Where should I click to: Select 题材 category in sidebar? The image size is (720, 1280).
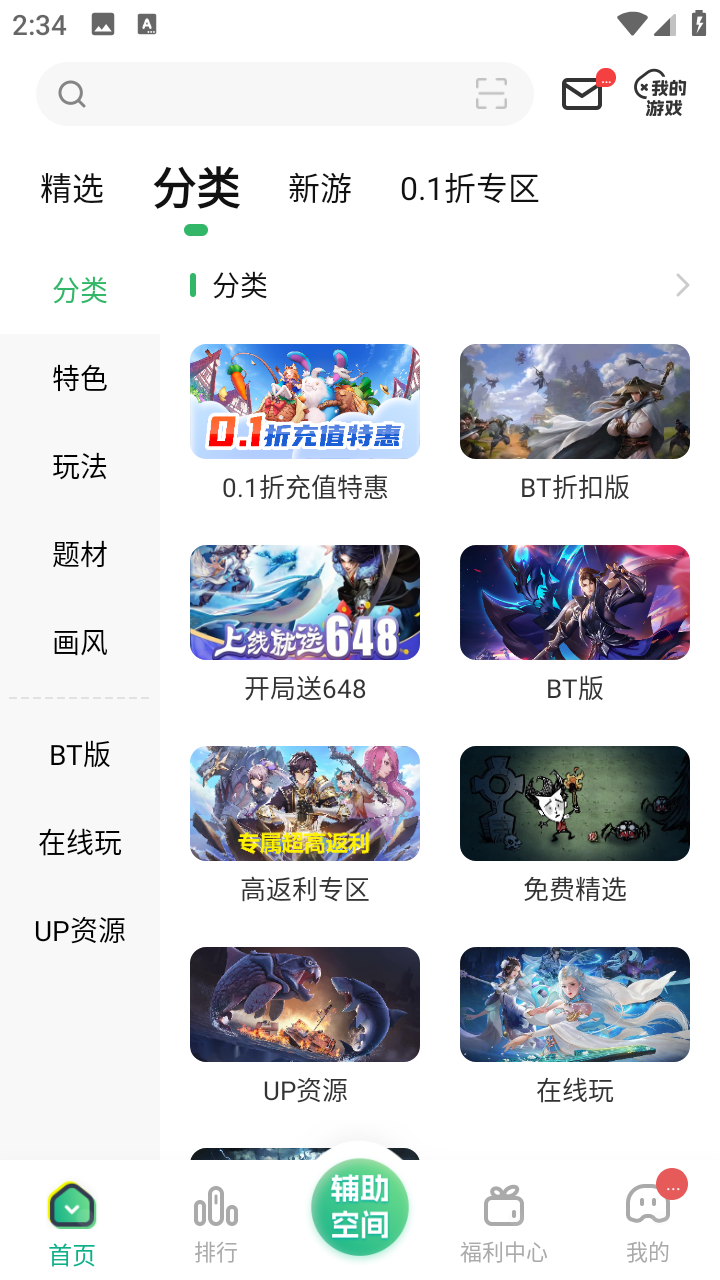79,555
